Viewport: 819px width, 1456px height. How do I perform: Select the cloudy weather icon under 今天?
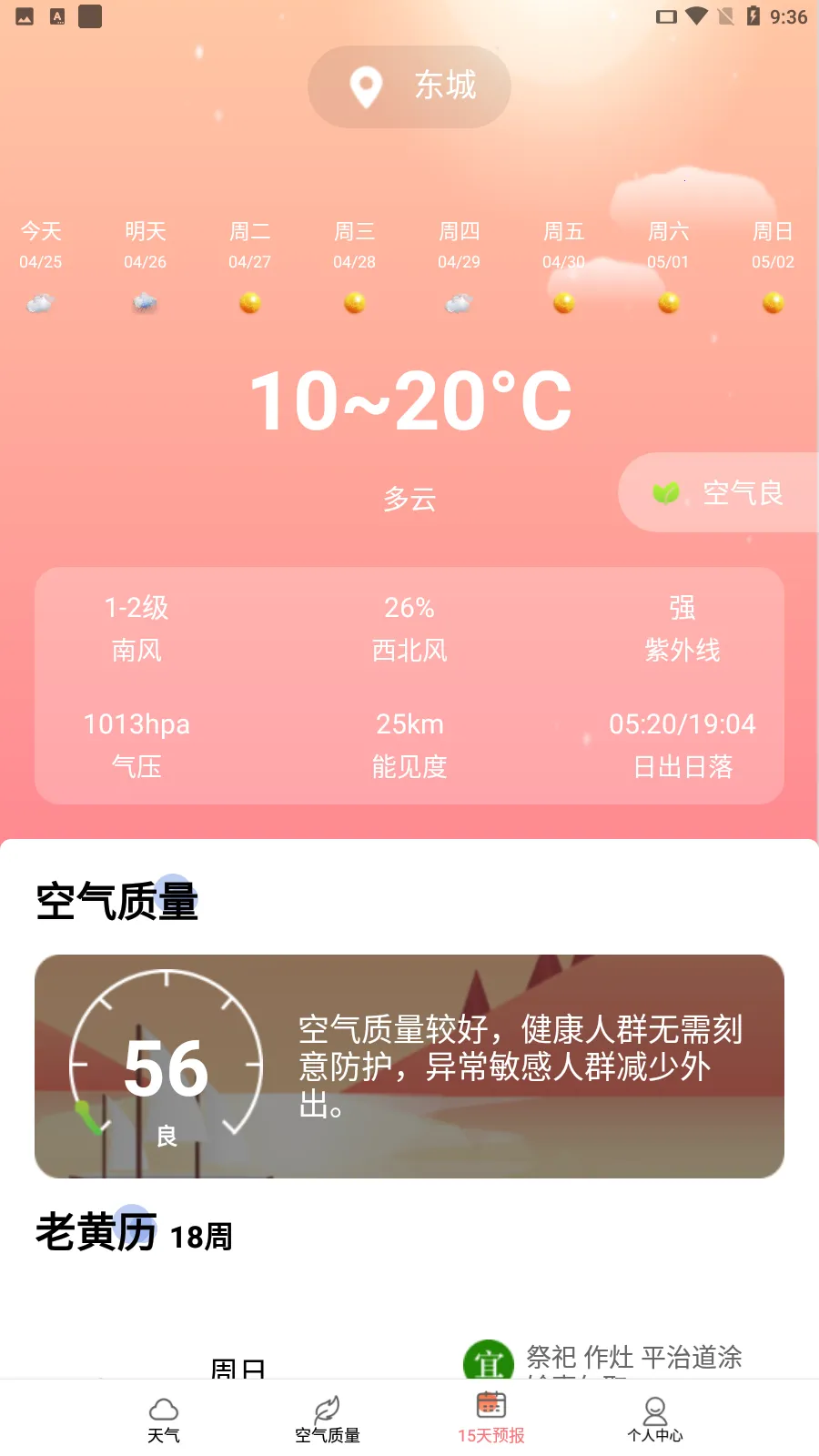point(38,303)
